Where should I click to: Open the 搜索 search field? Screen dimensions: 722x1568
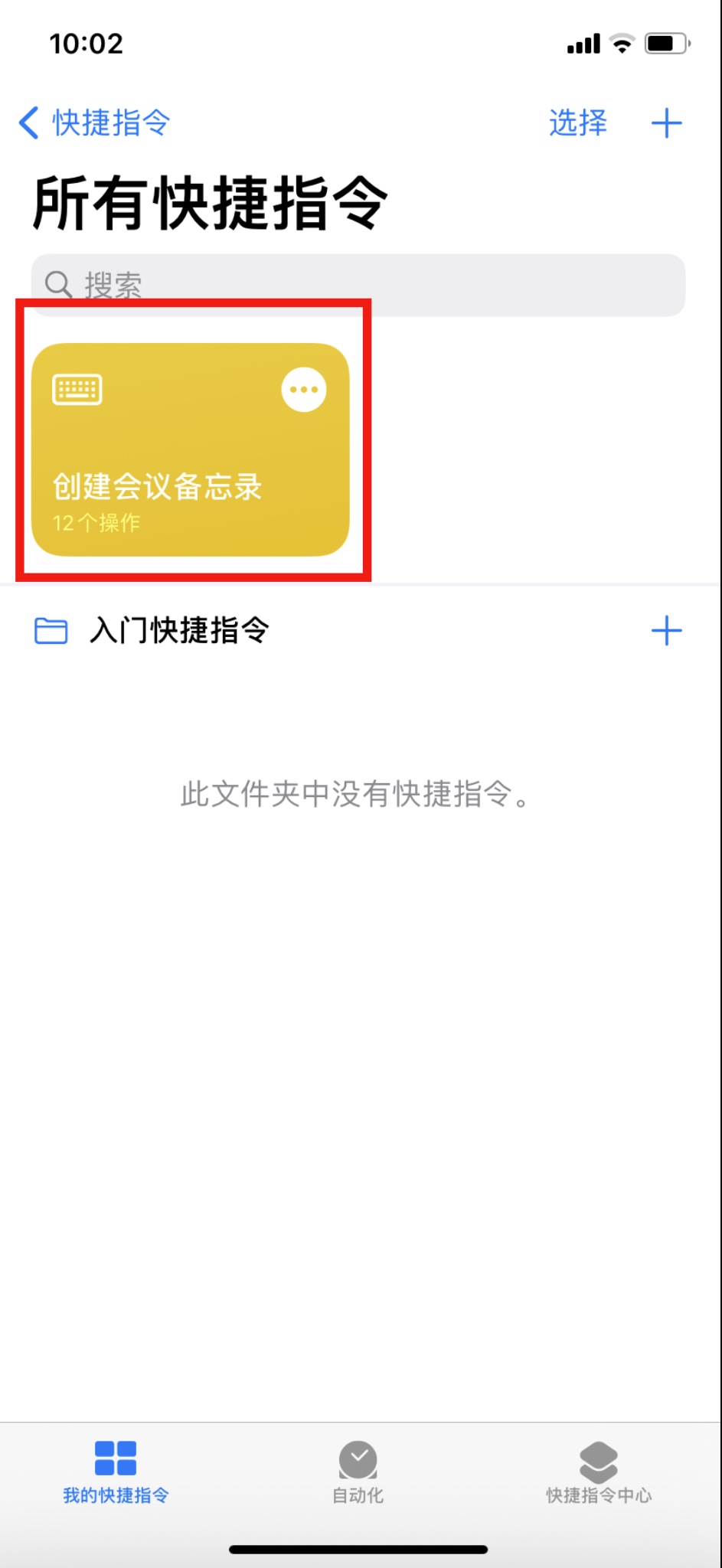click(x=358, y=285)
